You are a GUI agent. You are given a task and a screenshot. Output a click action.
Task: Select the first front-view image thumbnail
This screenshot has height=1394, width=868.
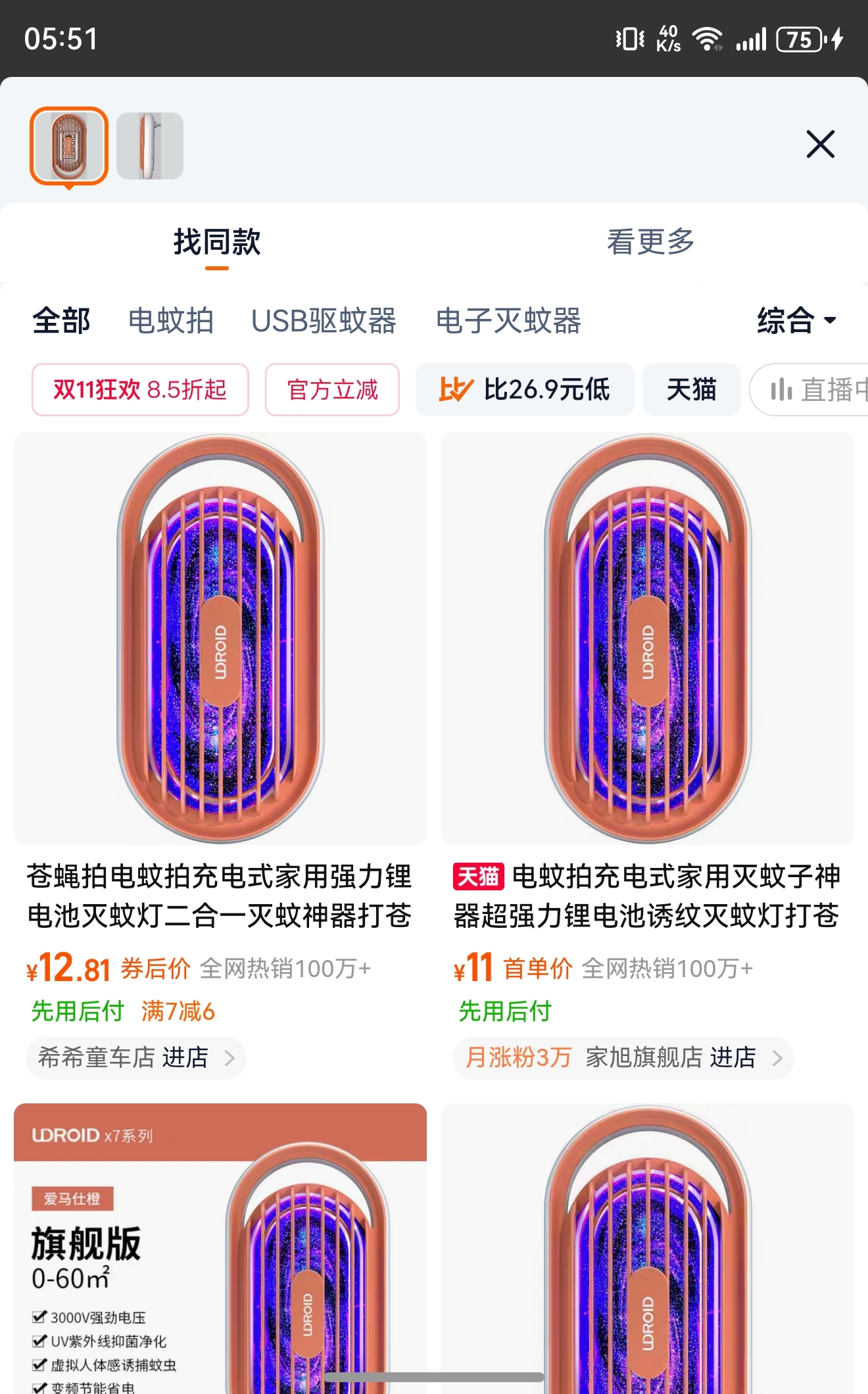click(69, 145)
